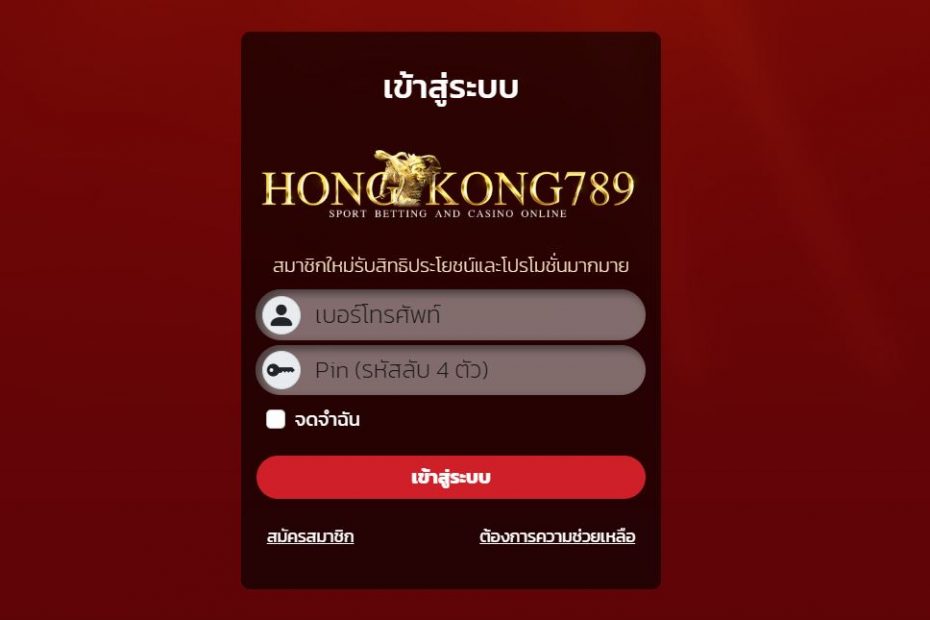Tap the red เข้าสู่ระบบ login button
The width and height of the screenshot is (930, 620).
(x=451, y=478)
